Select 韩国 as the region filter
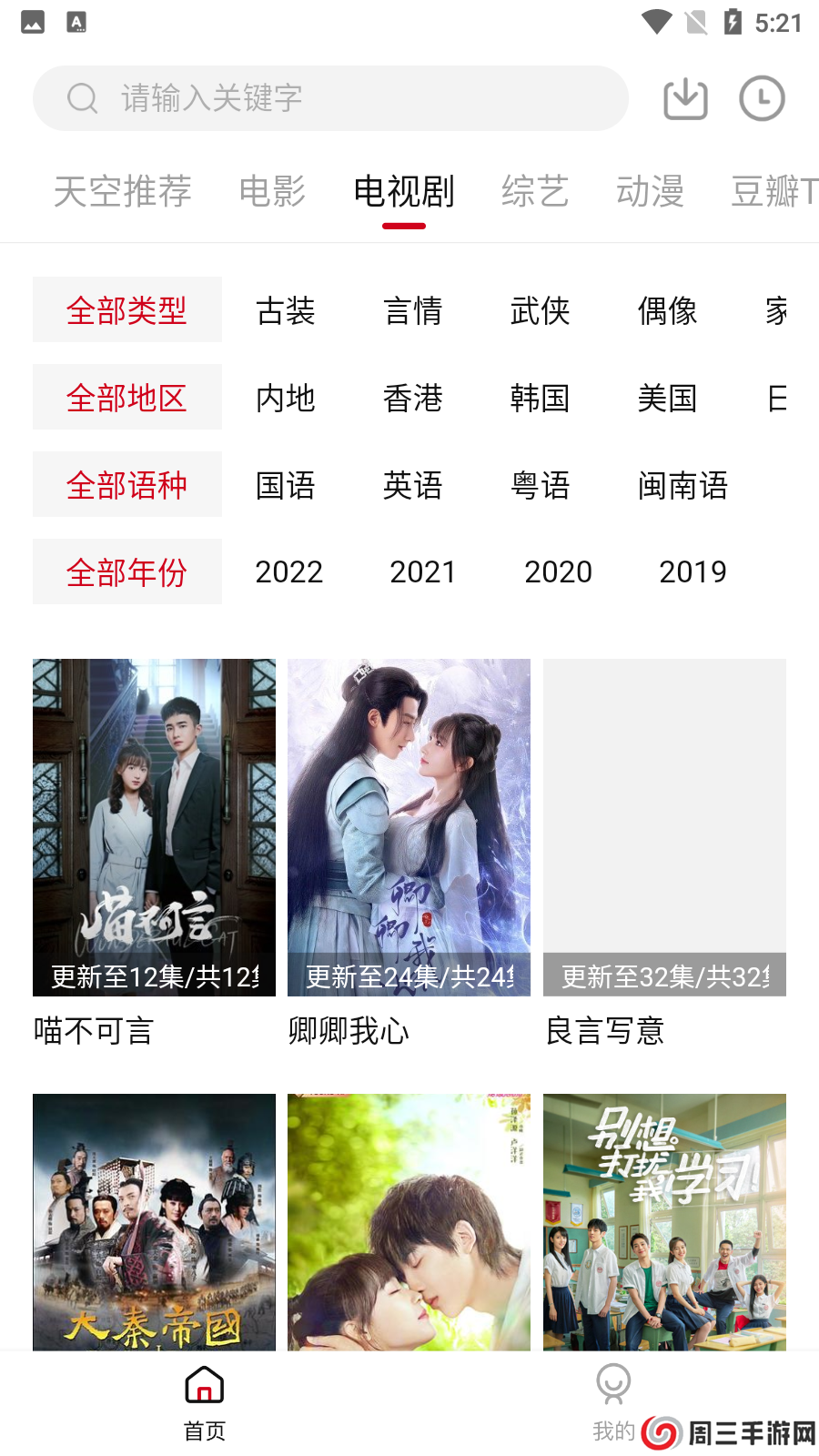This screenshot has width=819, height=1456. coord(541,398)
